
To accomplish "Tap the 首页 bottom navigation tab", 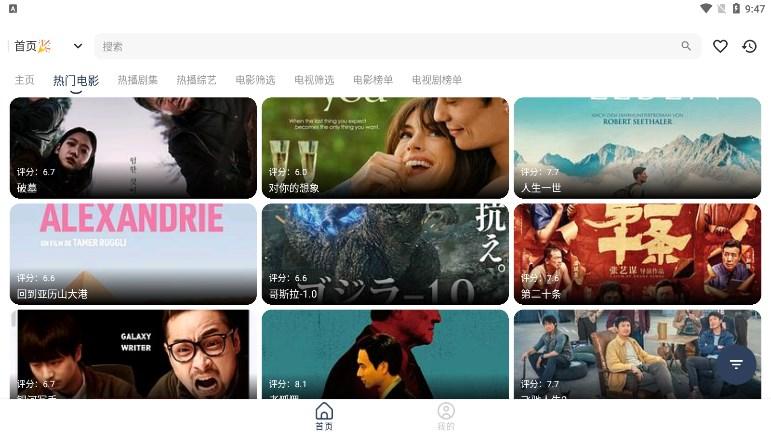I will click(324, 416).
